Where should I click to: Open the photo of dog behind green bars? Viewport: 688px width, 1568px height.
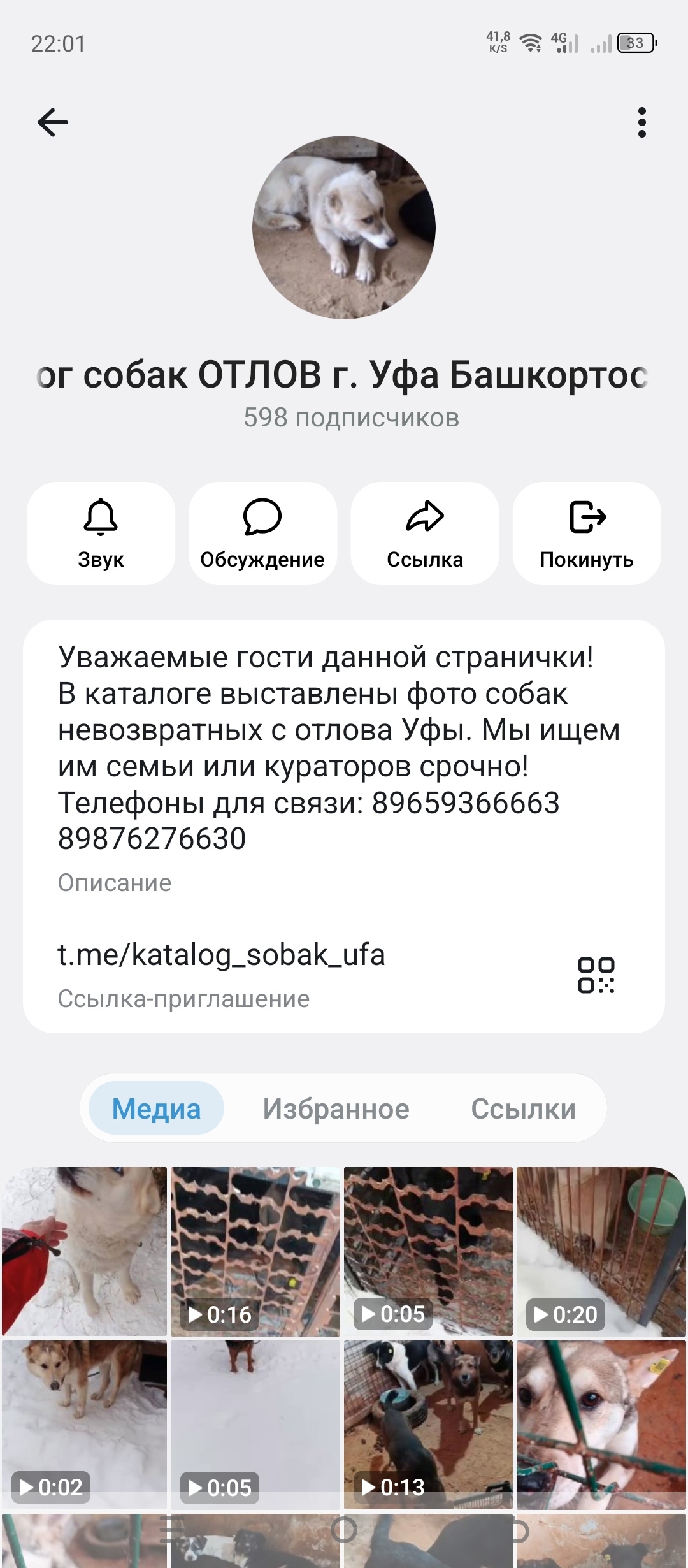point(601,1424)
